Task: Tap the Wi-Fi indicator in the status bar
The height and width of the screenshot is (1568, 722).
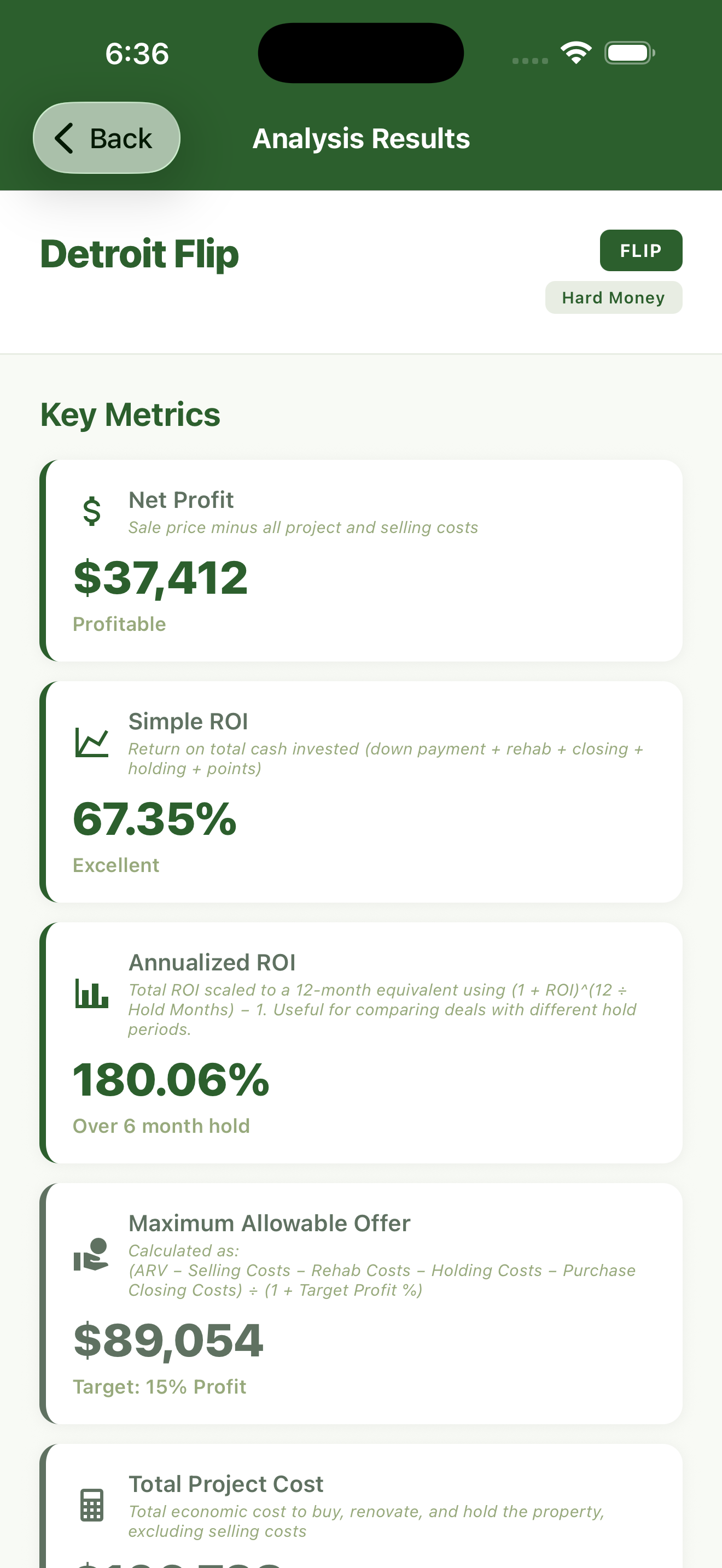Action: [575, 53]
